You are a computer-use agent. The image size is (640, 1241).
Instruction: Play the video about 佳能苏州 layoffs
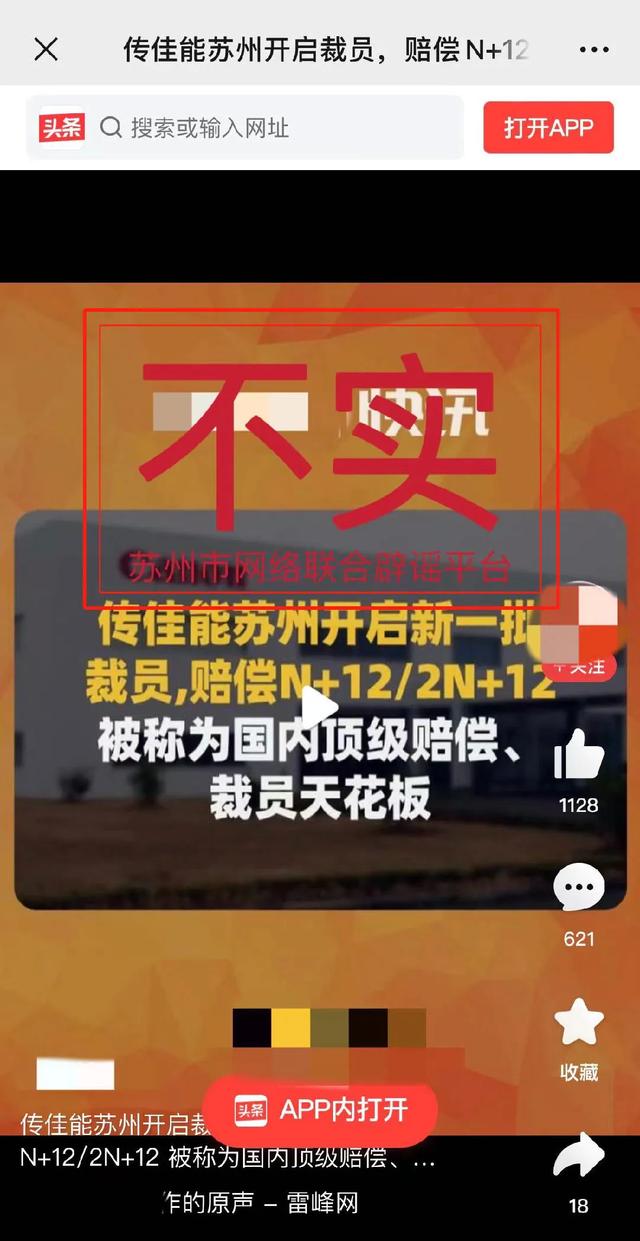[x=320, y=708]
